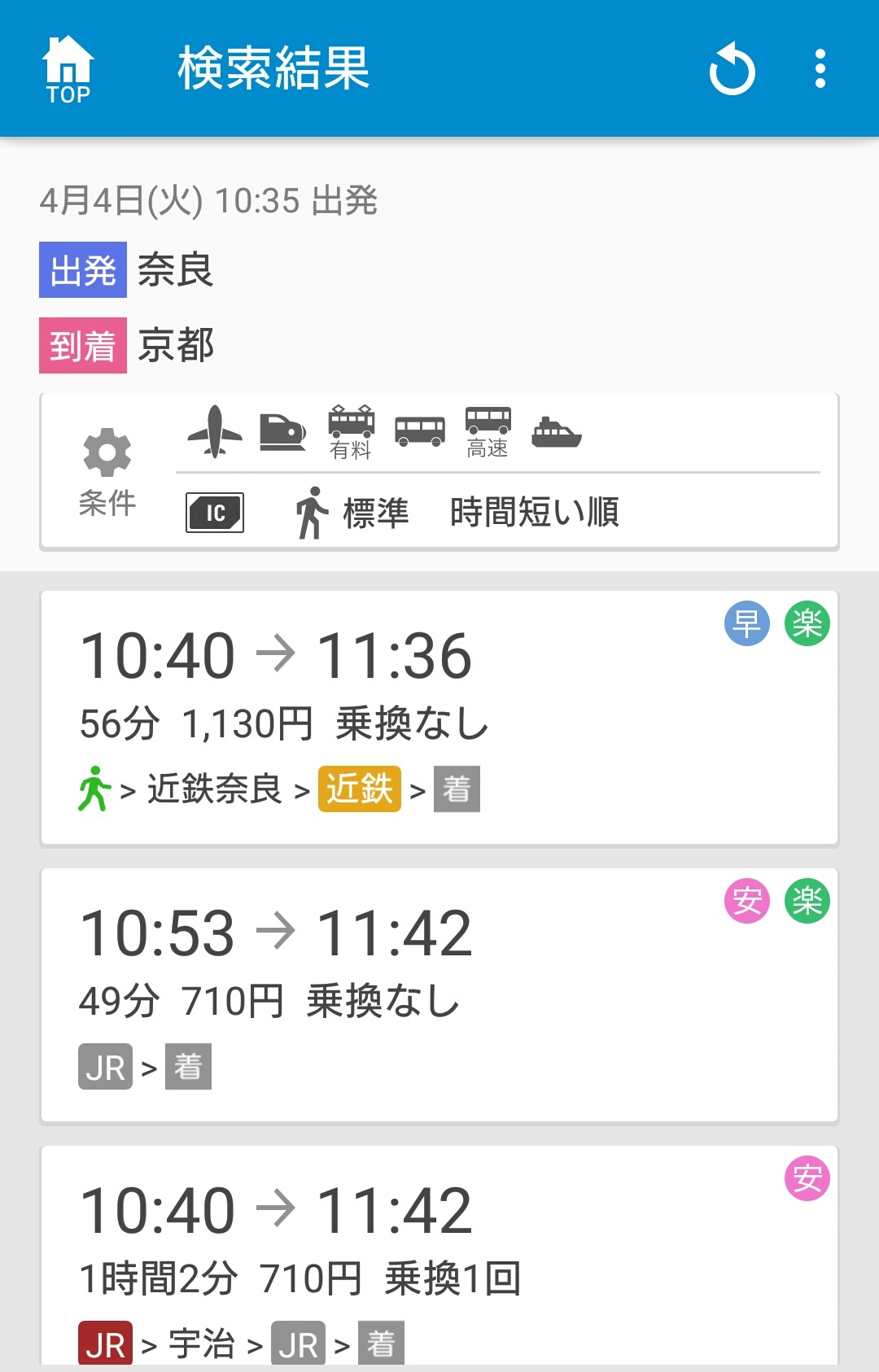Go to the TOP home screen

tap(68, 70)
